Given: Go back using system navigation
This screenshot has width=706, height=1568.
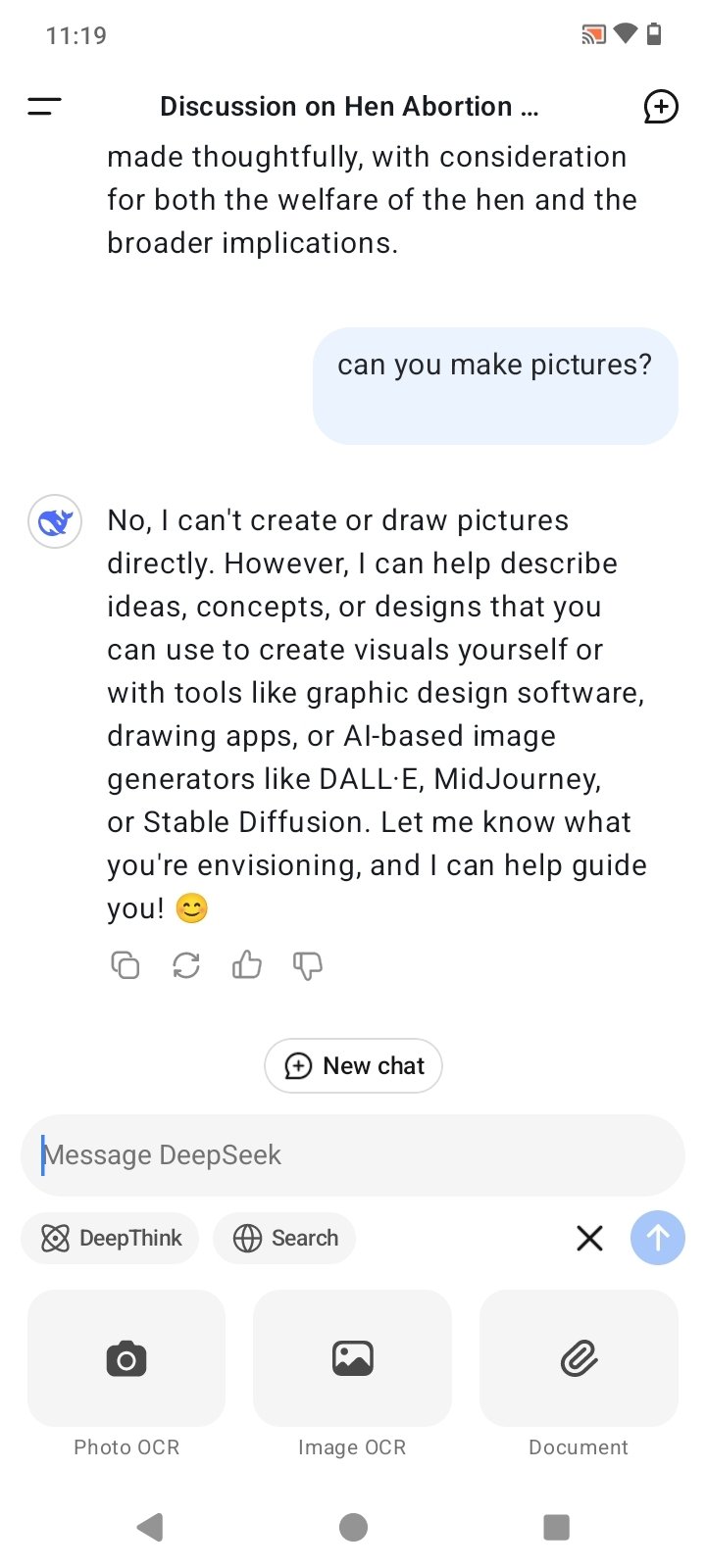Looking at the screenshot, I should (150, 1527).
